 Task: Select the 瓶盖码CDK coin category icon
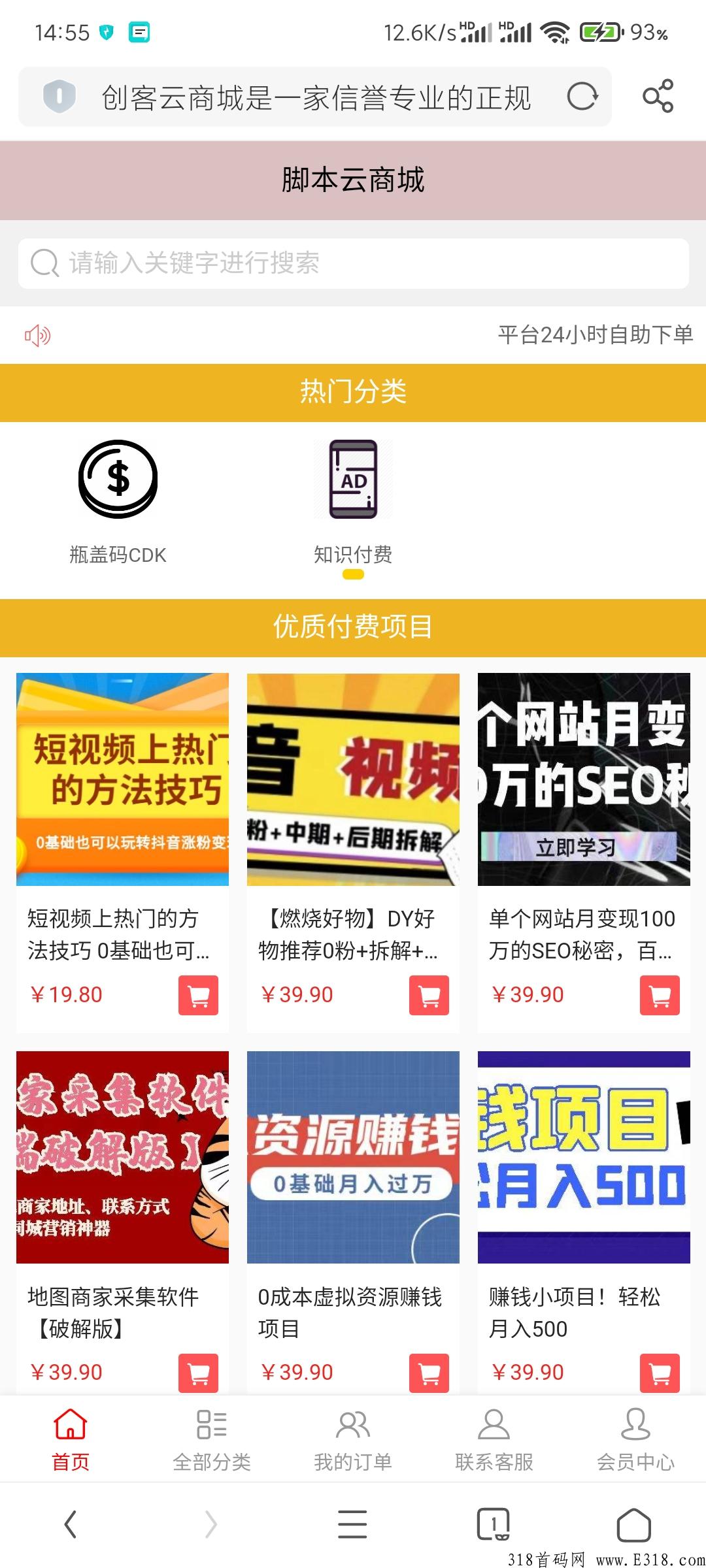[118, 479]
